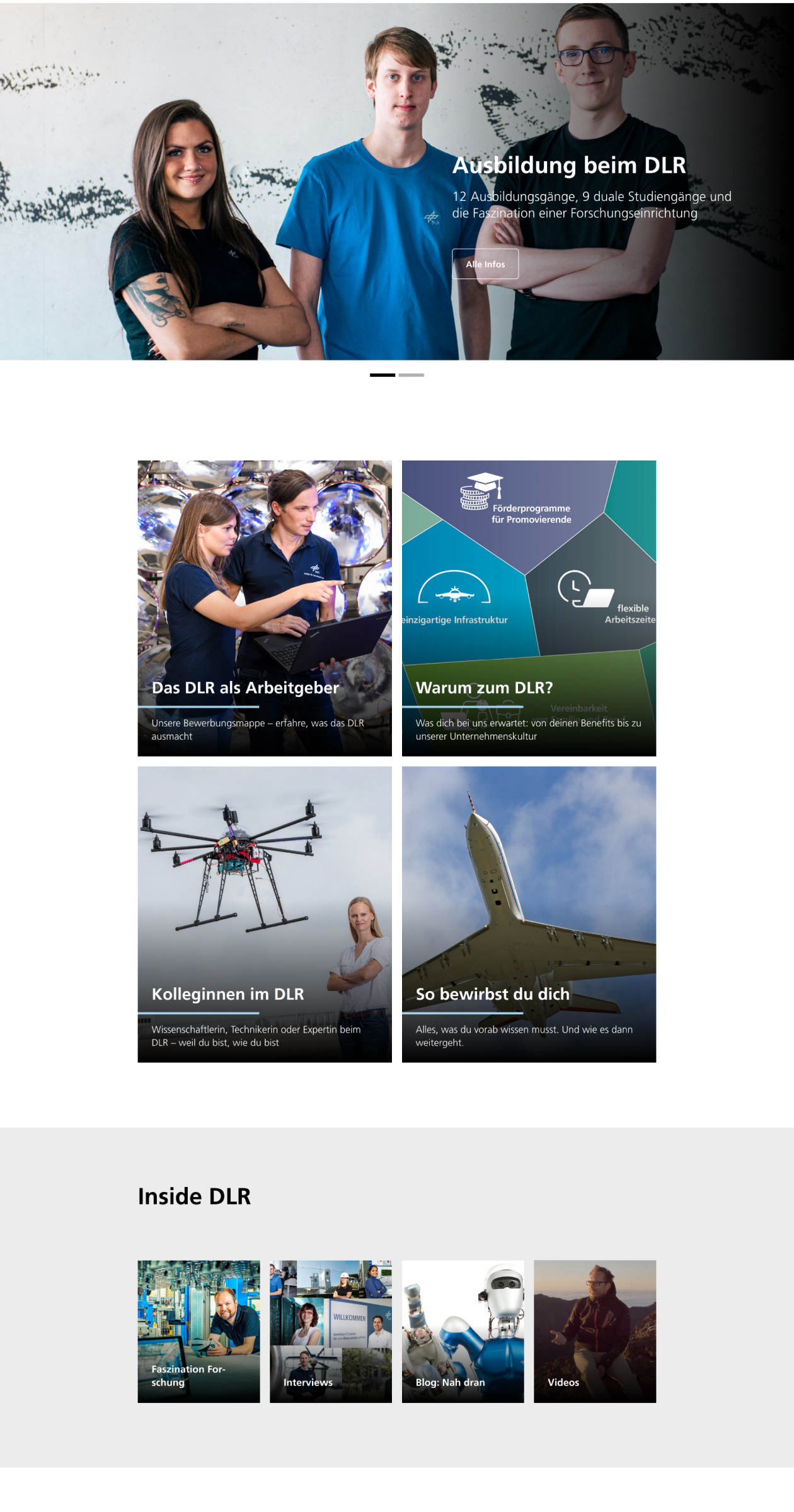Open the Blog: Nah dran tile
This screenshot has height=1512, width=794.
[x=463, y=1331]
